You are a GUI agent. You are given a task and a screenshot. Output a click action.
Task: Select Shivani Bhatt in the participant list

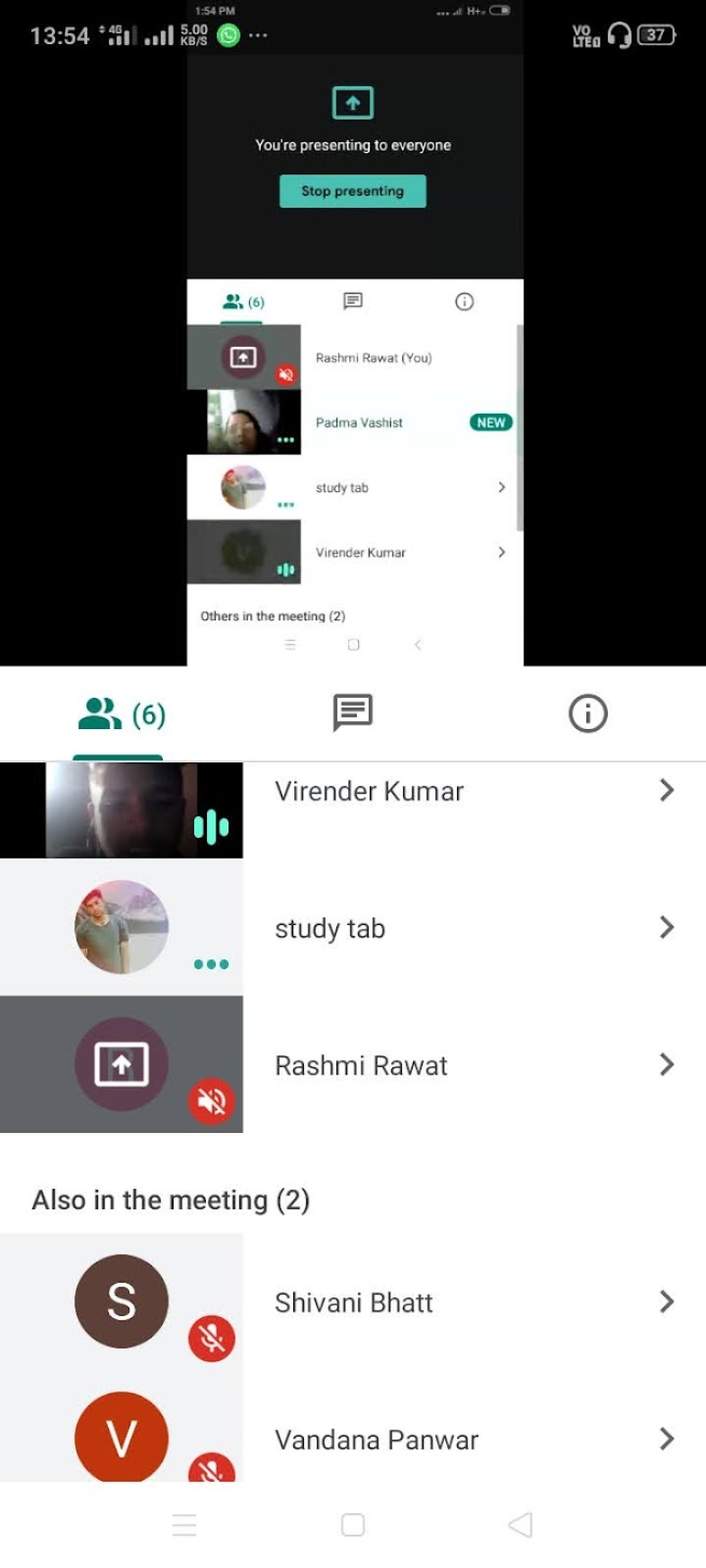coord(353,1301)
